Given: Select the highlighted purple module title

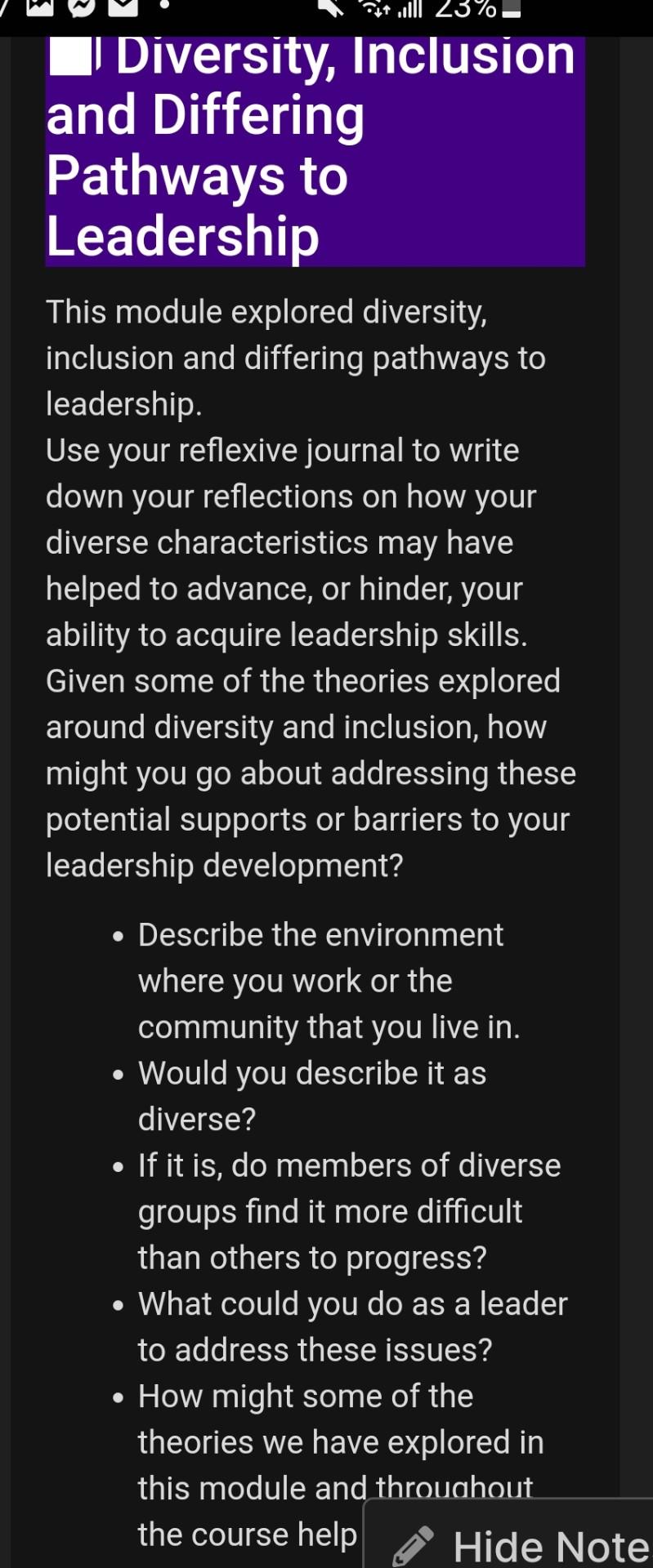Looking at the screenshot, I should pos(315,147).
